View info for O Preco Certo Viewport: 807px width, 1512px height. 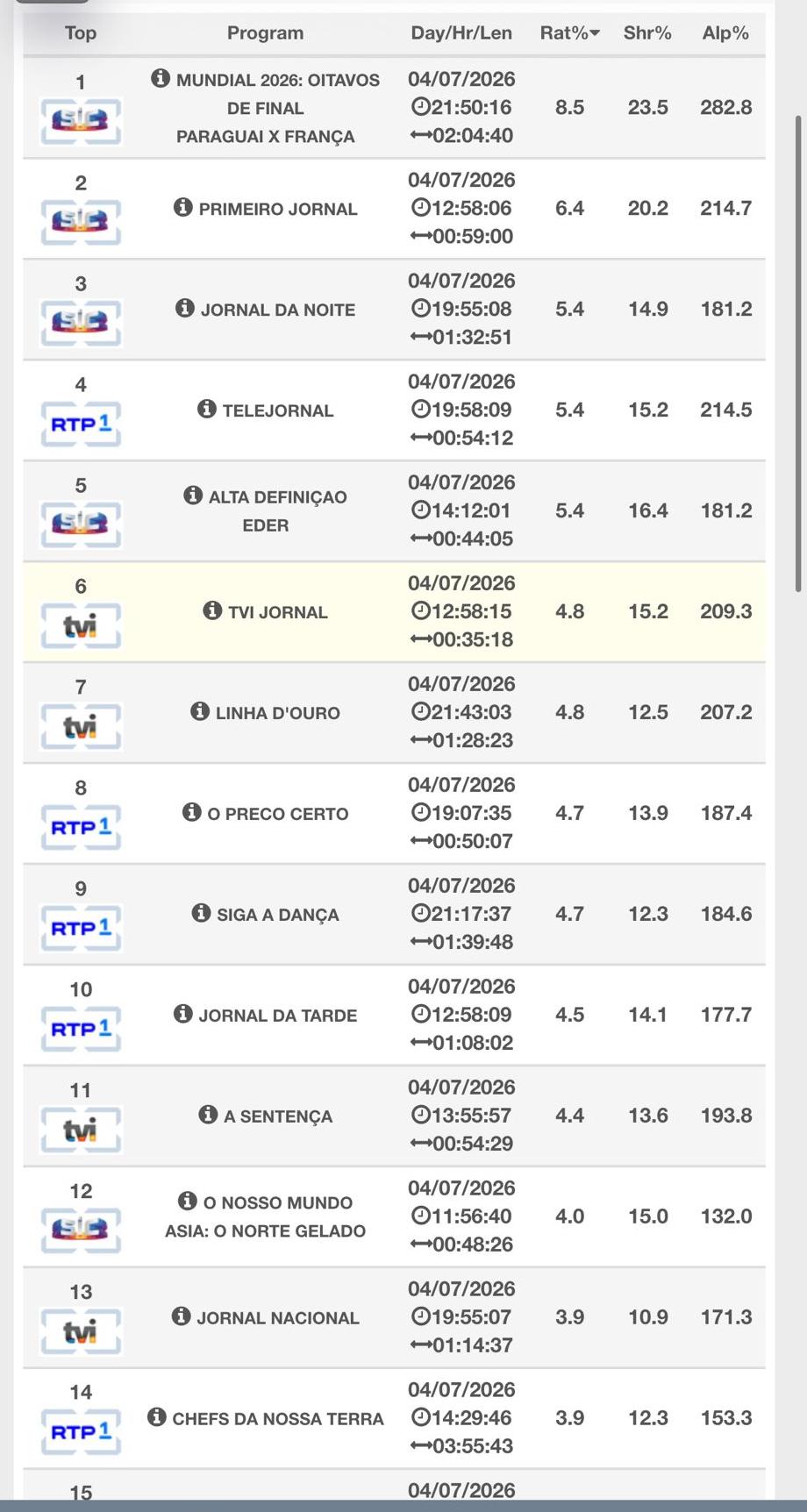(191, 812)
